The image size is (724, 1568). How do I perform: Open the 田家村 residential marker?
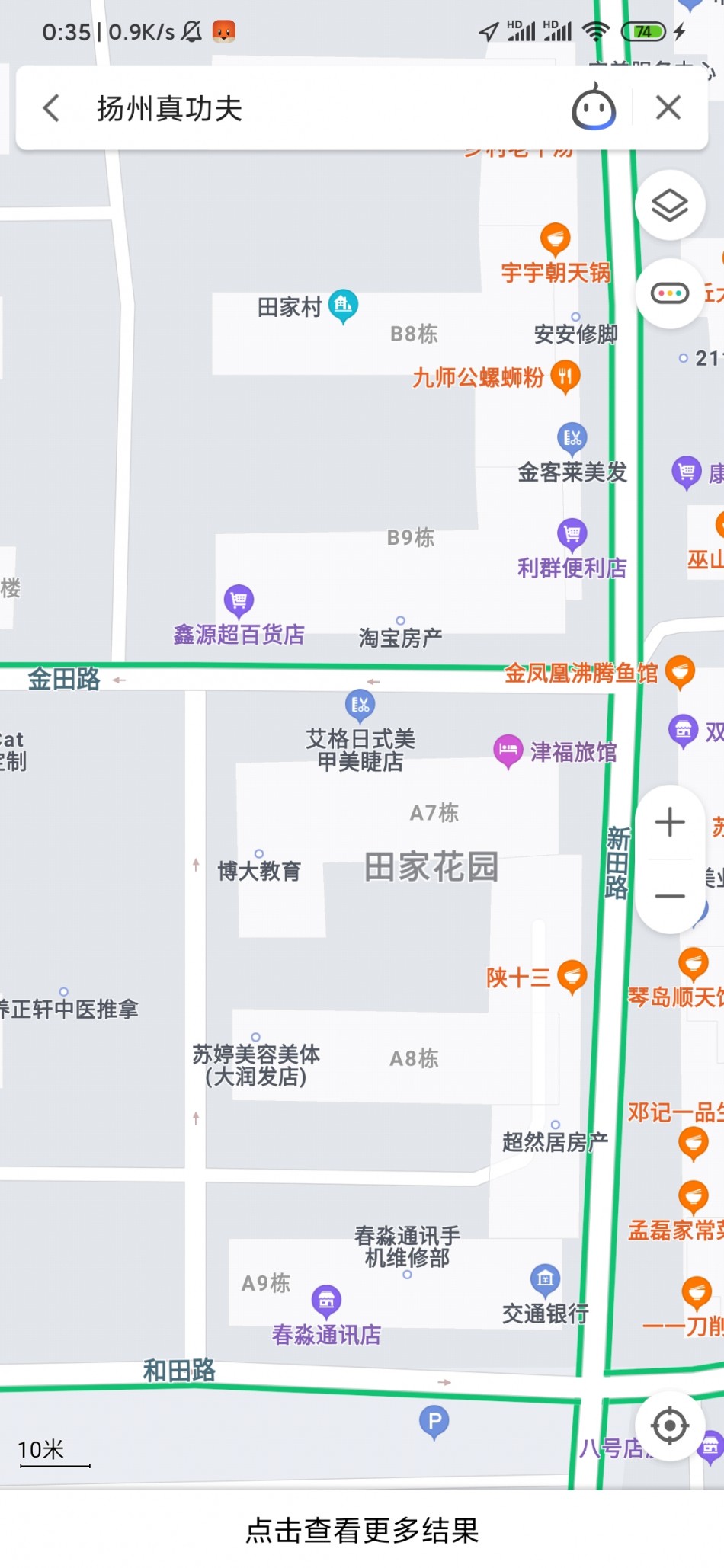(x=343, y=306)
